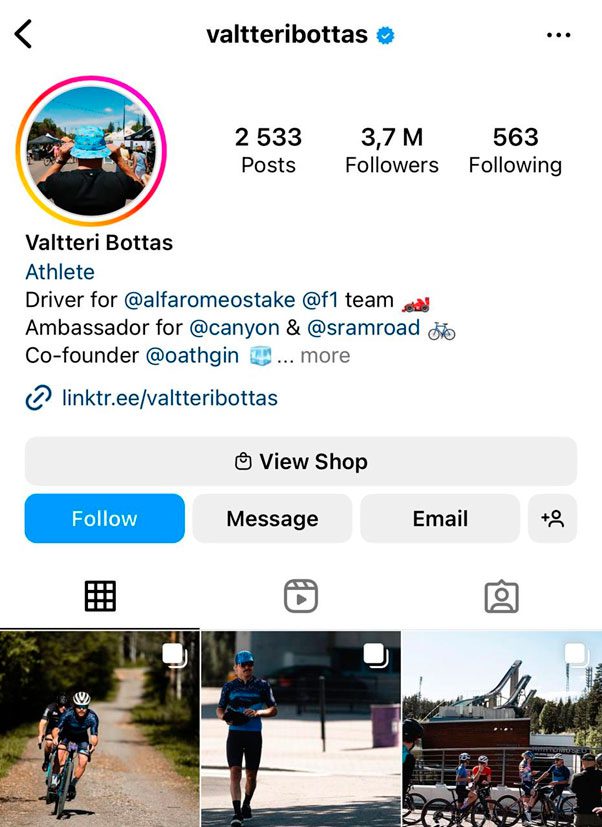
Task: Open the @alfaromeostake profile mention
Action: click(x=208, y=299)
